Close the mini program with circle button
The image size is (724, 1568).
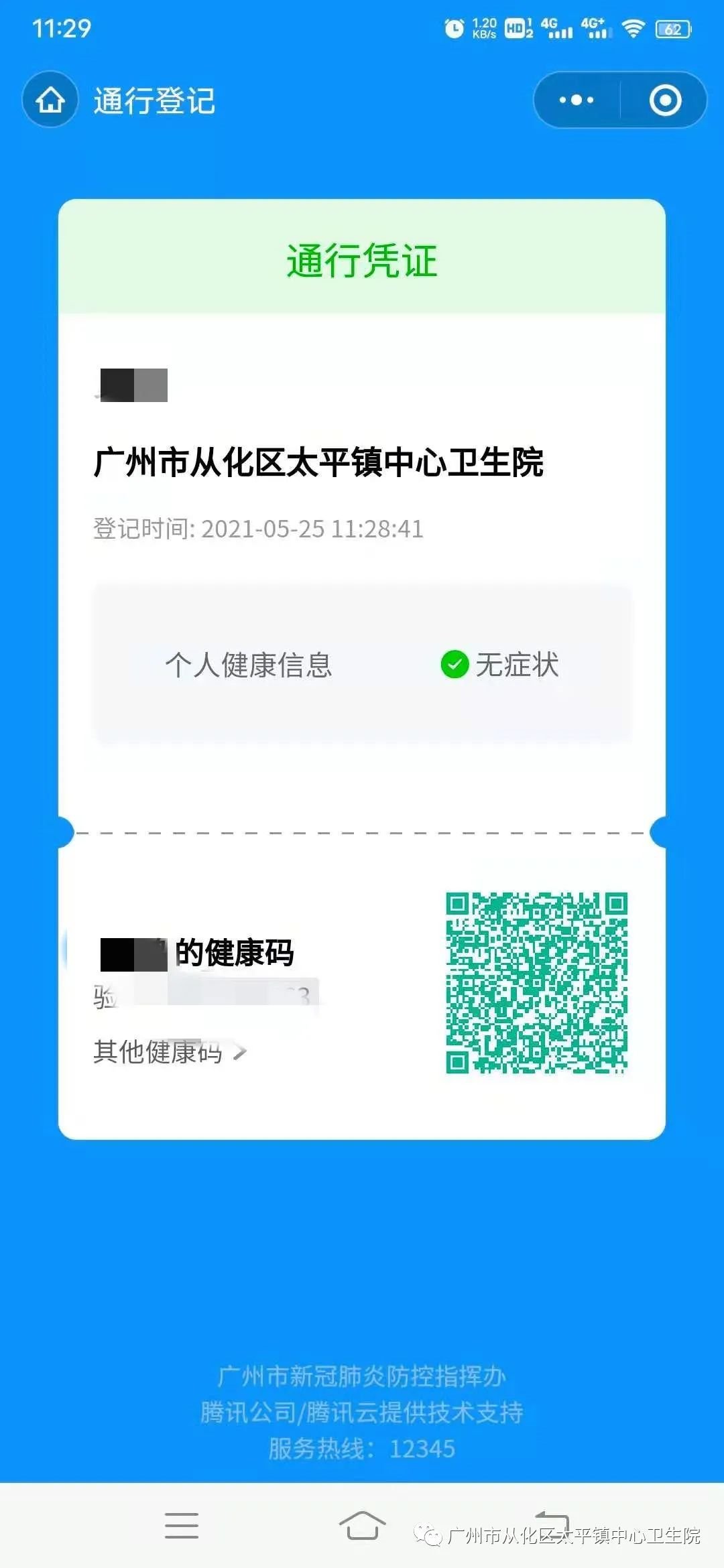665,101
